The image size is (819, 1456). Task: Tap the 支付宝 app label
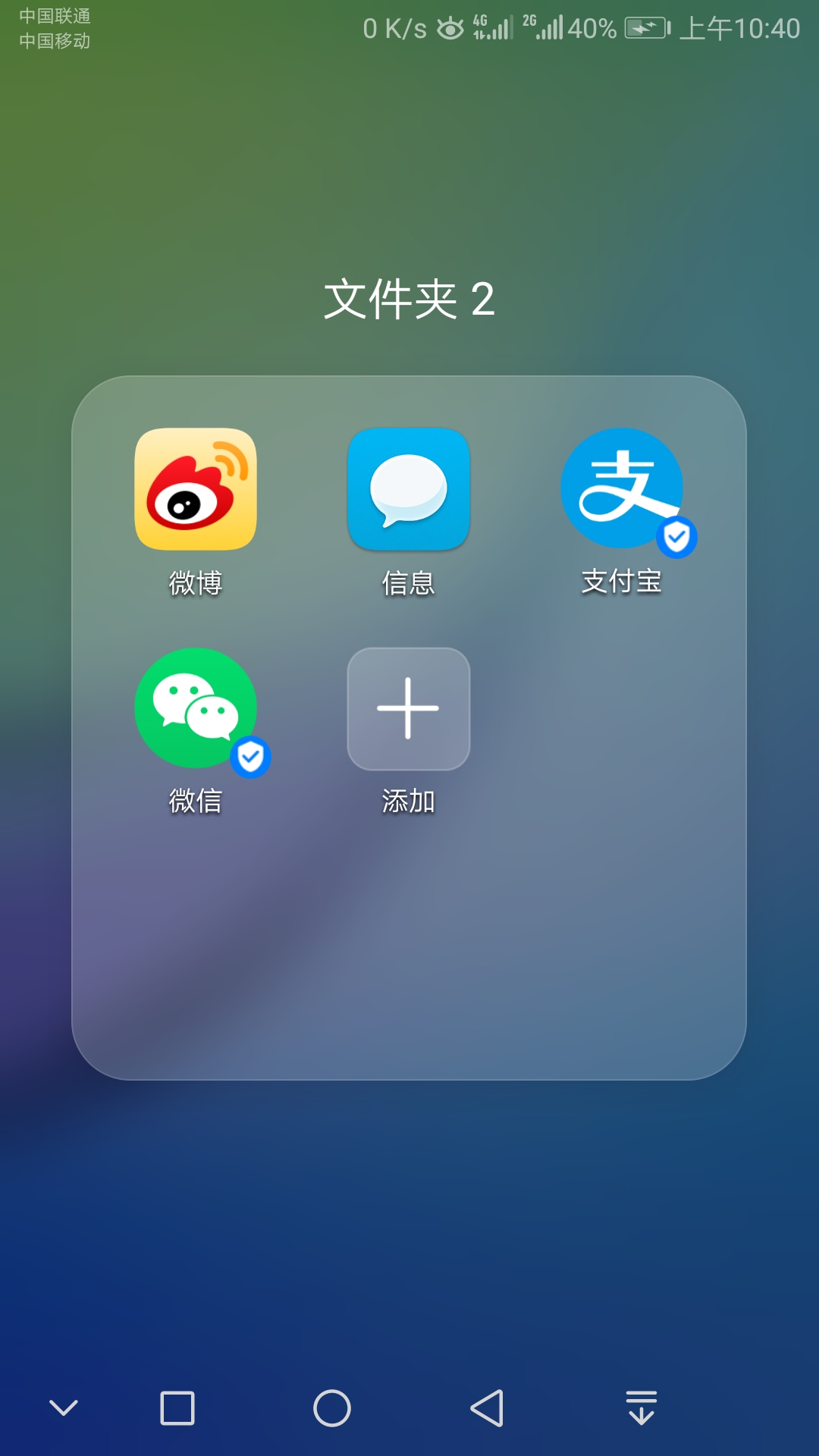(622, 584)
